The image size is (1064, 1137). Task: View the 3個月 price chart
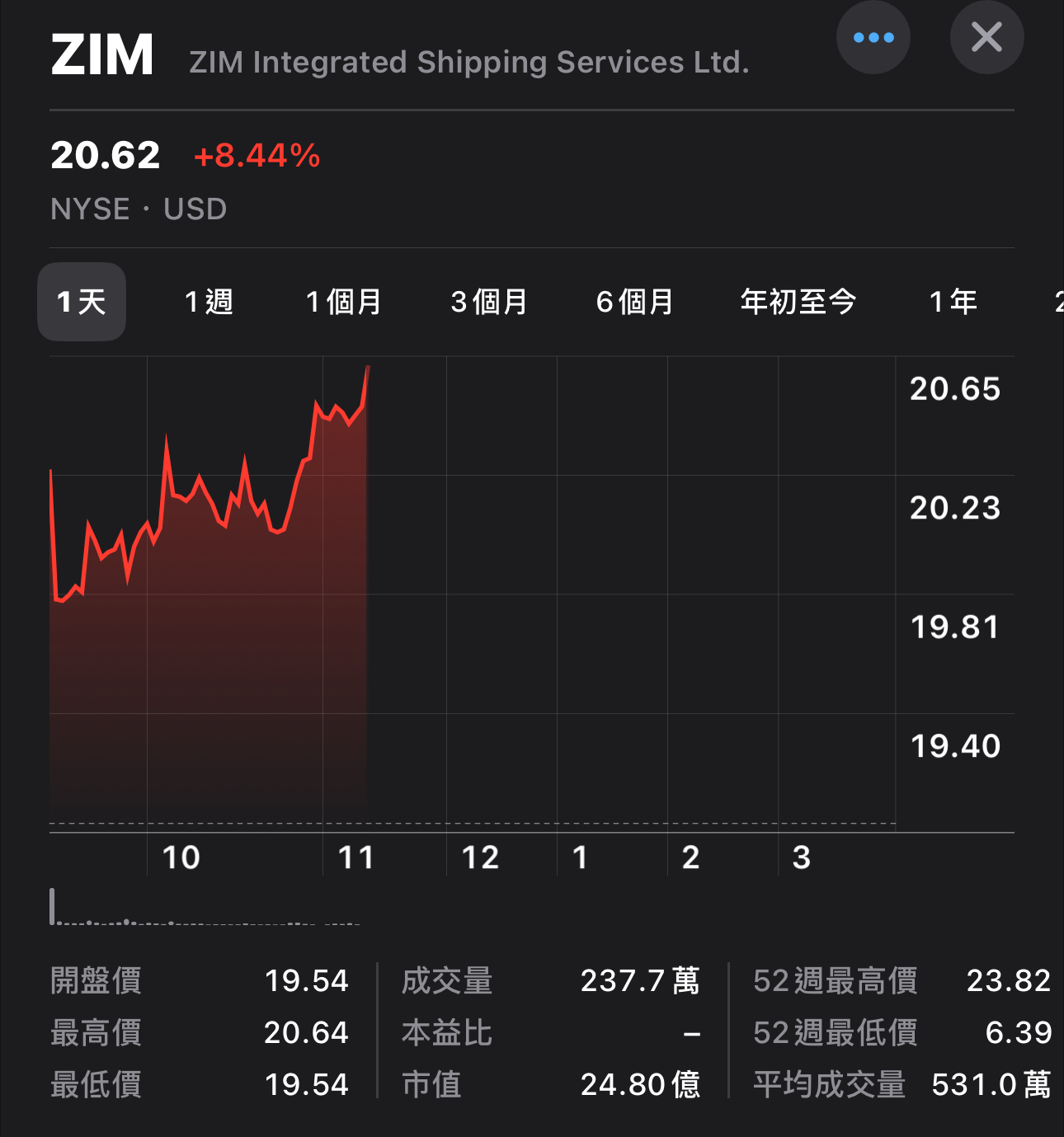(489, 302)
